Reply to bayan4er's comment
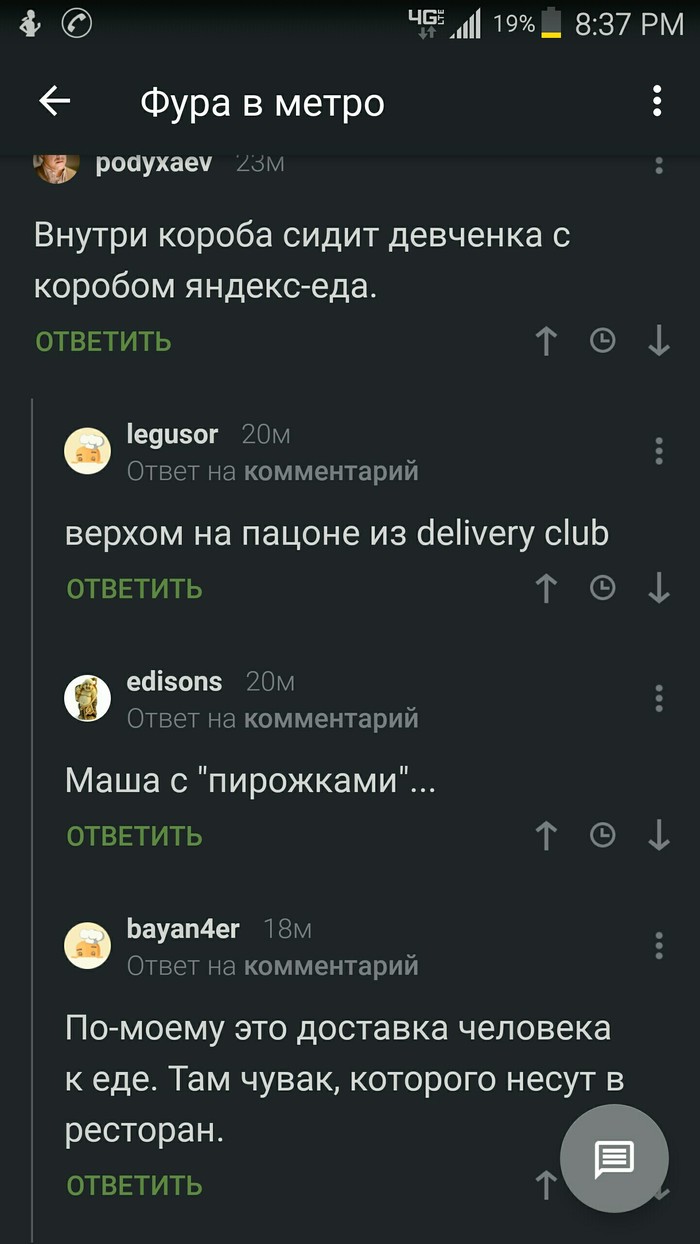This screenshot has height=1244, width=700. pos(134,1186)
